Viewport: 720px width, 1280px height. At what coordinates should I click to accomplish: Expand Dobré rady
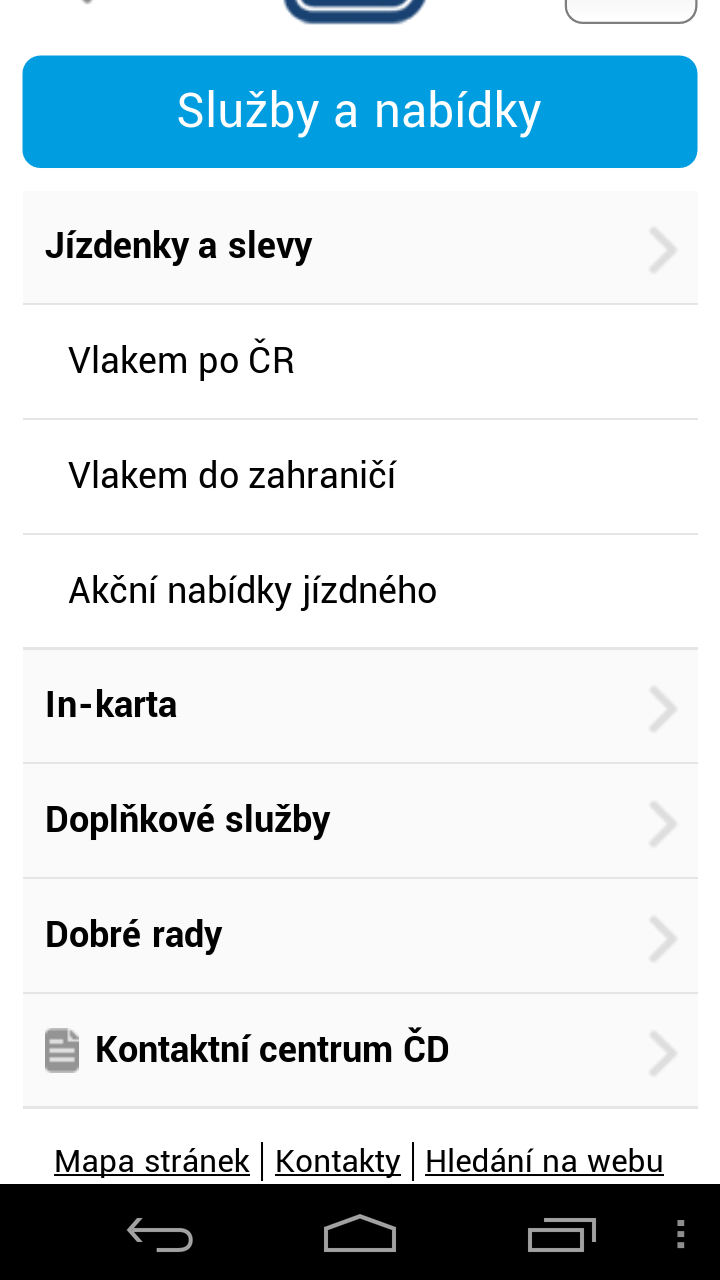click(x=360, y=936)
